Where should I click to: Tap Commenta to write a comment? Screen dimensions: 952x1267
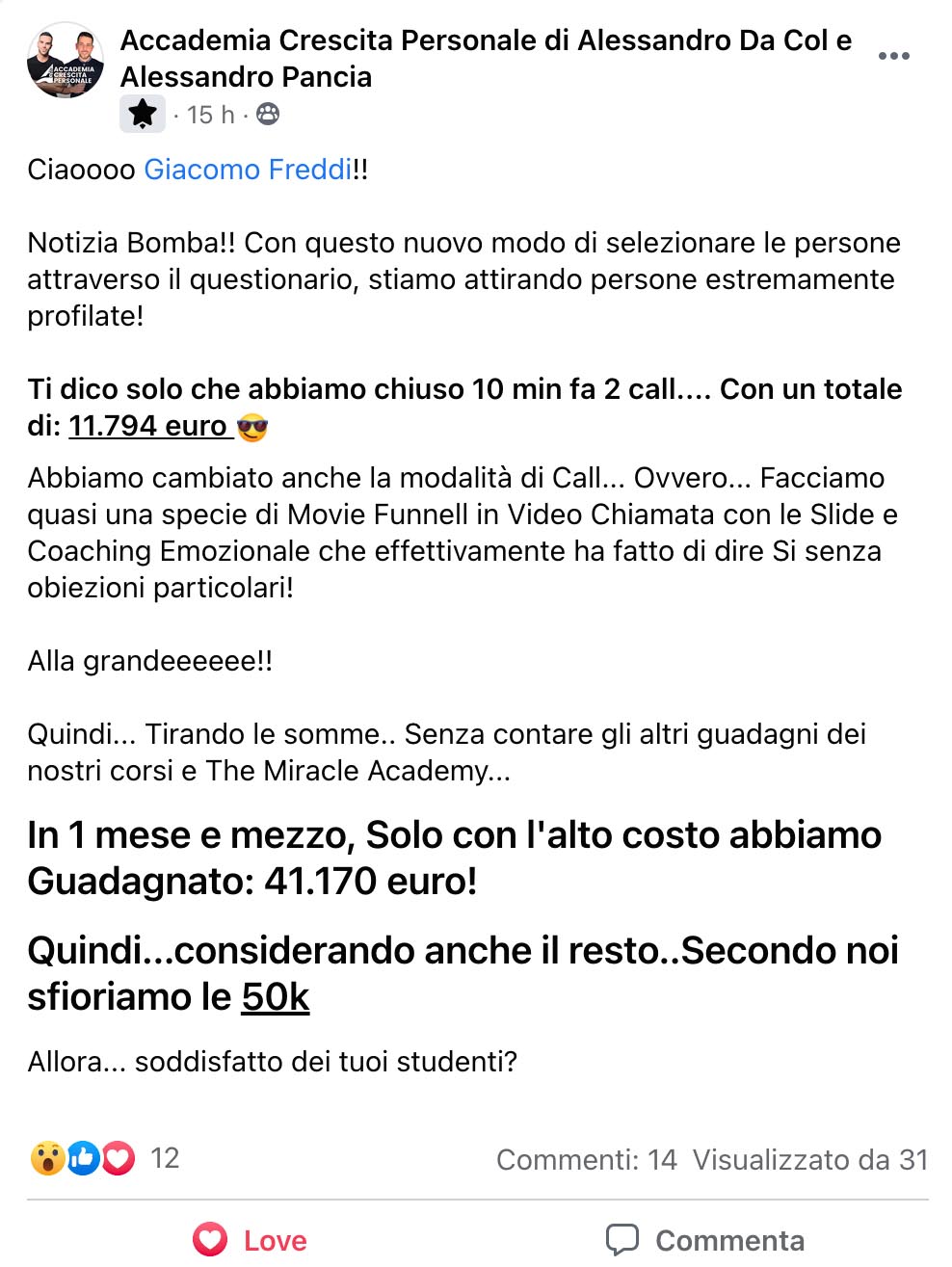point(705,1240)
